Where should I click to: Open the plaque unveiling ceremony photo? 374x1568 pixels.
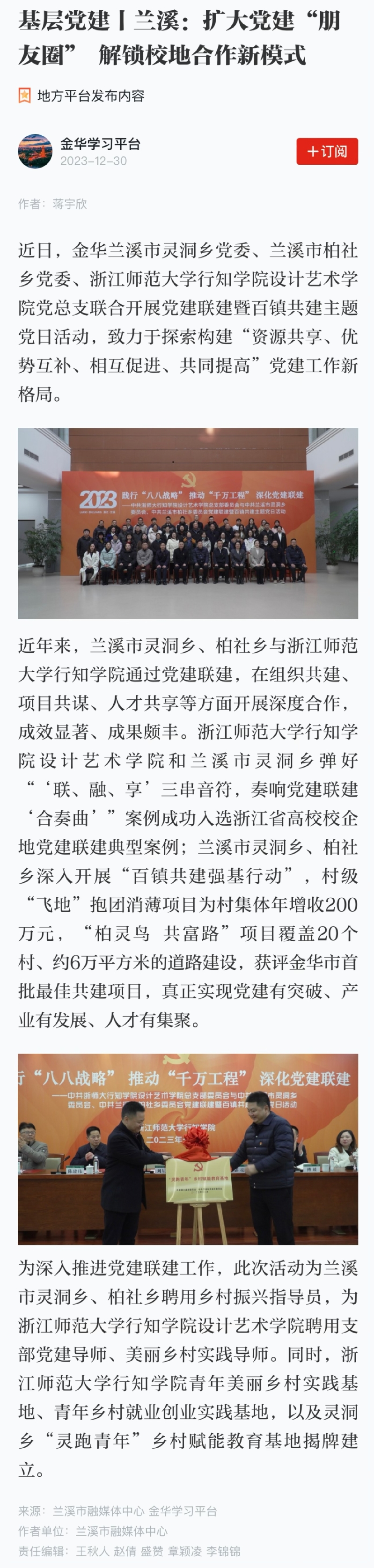(188, 1149)
